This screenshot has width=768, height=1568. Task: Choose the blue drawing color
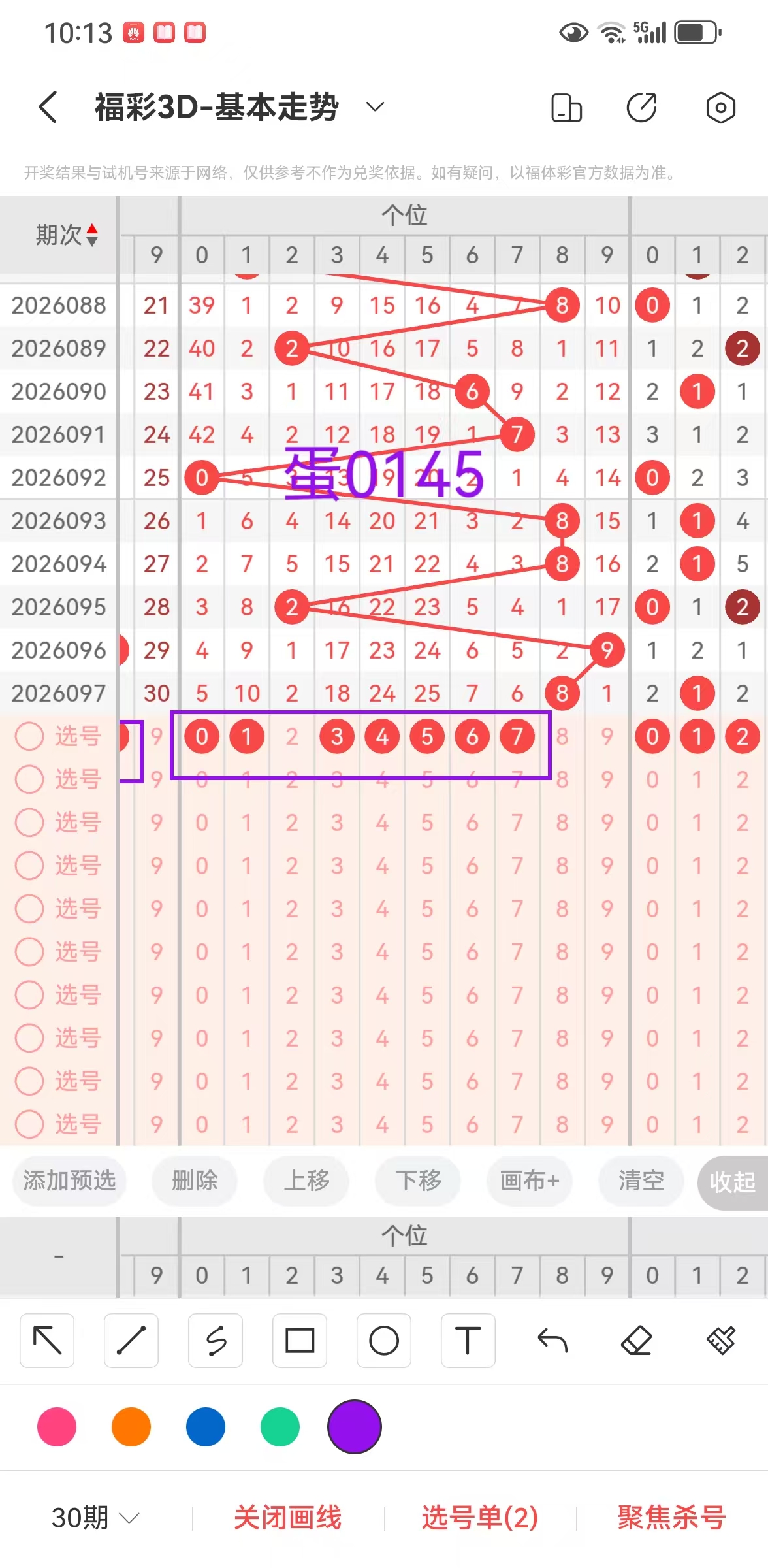[206, 1427]
